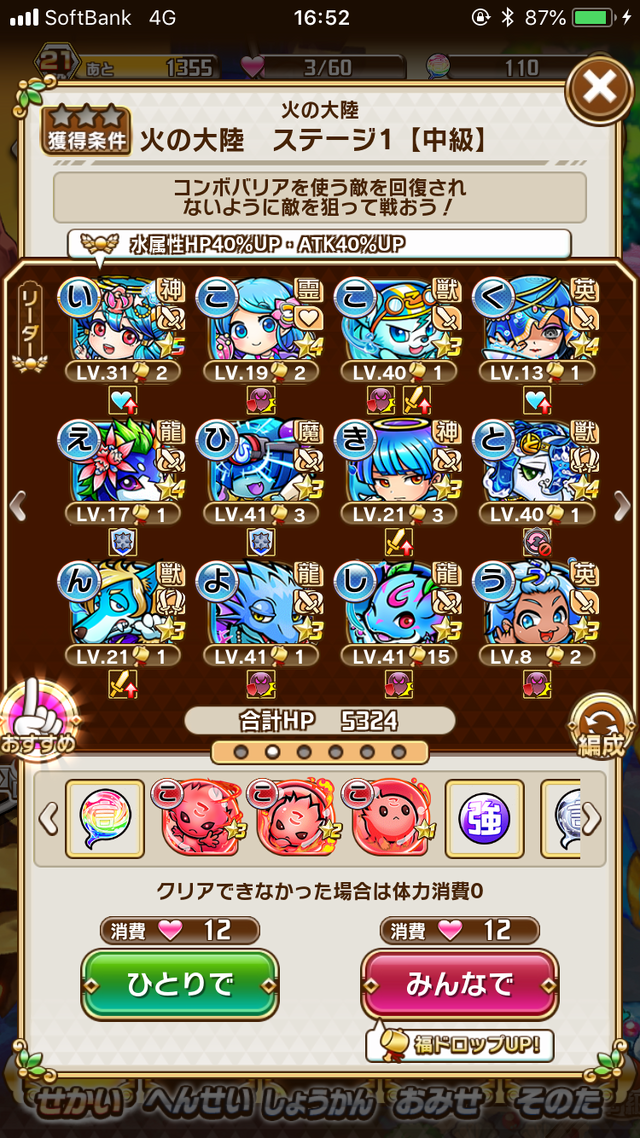Show more items in the enemy row

[592, 818]
